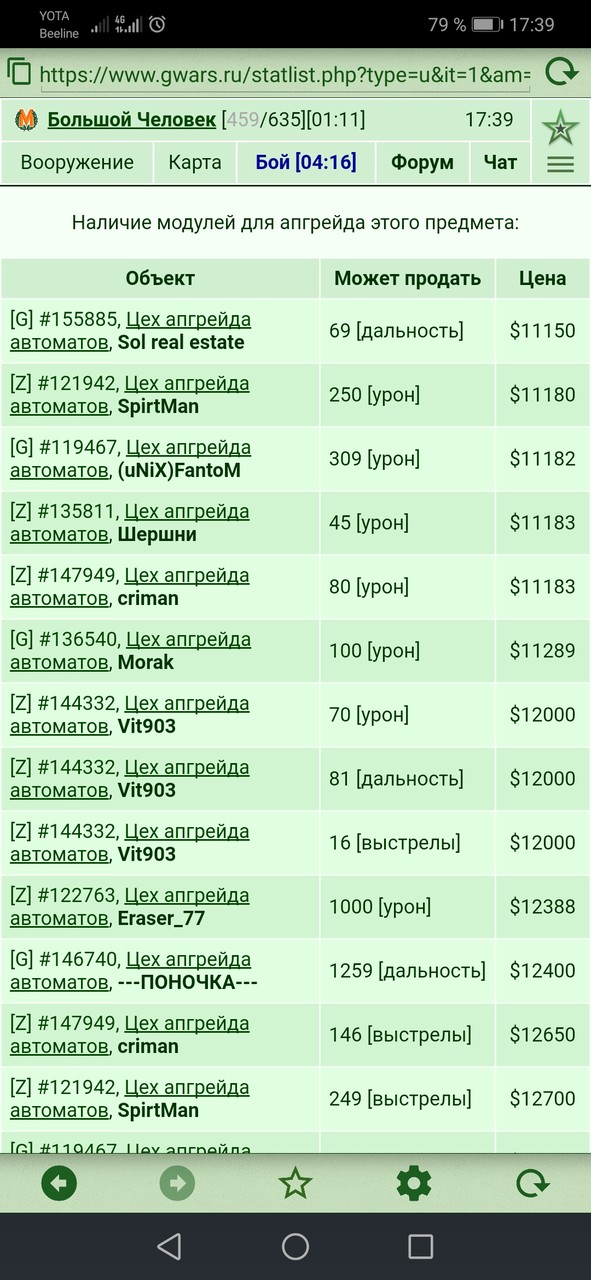
Task: Open the workshop link for (uNiX)FantoM
Action: pos(130,459)
